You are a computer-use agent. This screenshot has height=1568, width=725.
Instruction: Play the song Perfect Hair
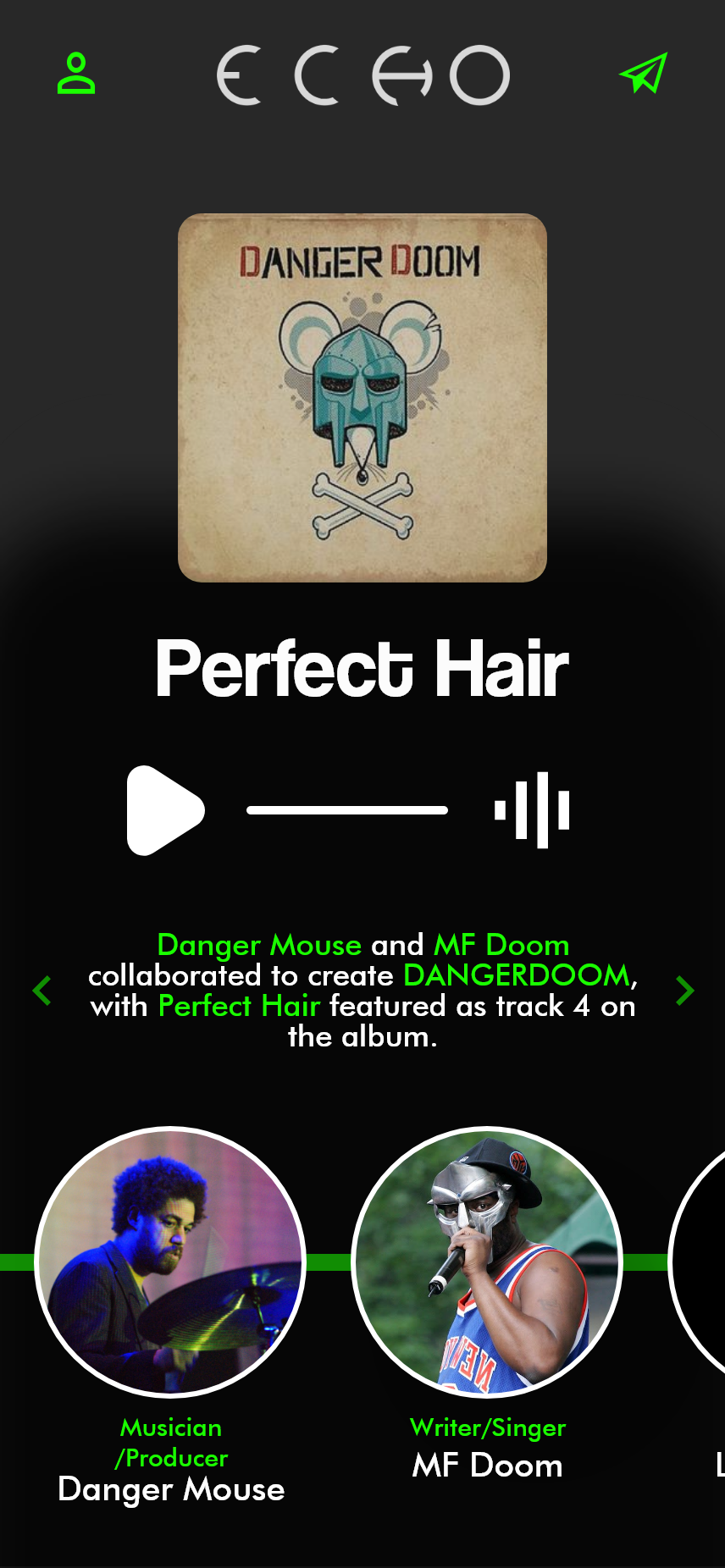165,810
